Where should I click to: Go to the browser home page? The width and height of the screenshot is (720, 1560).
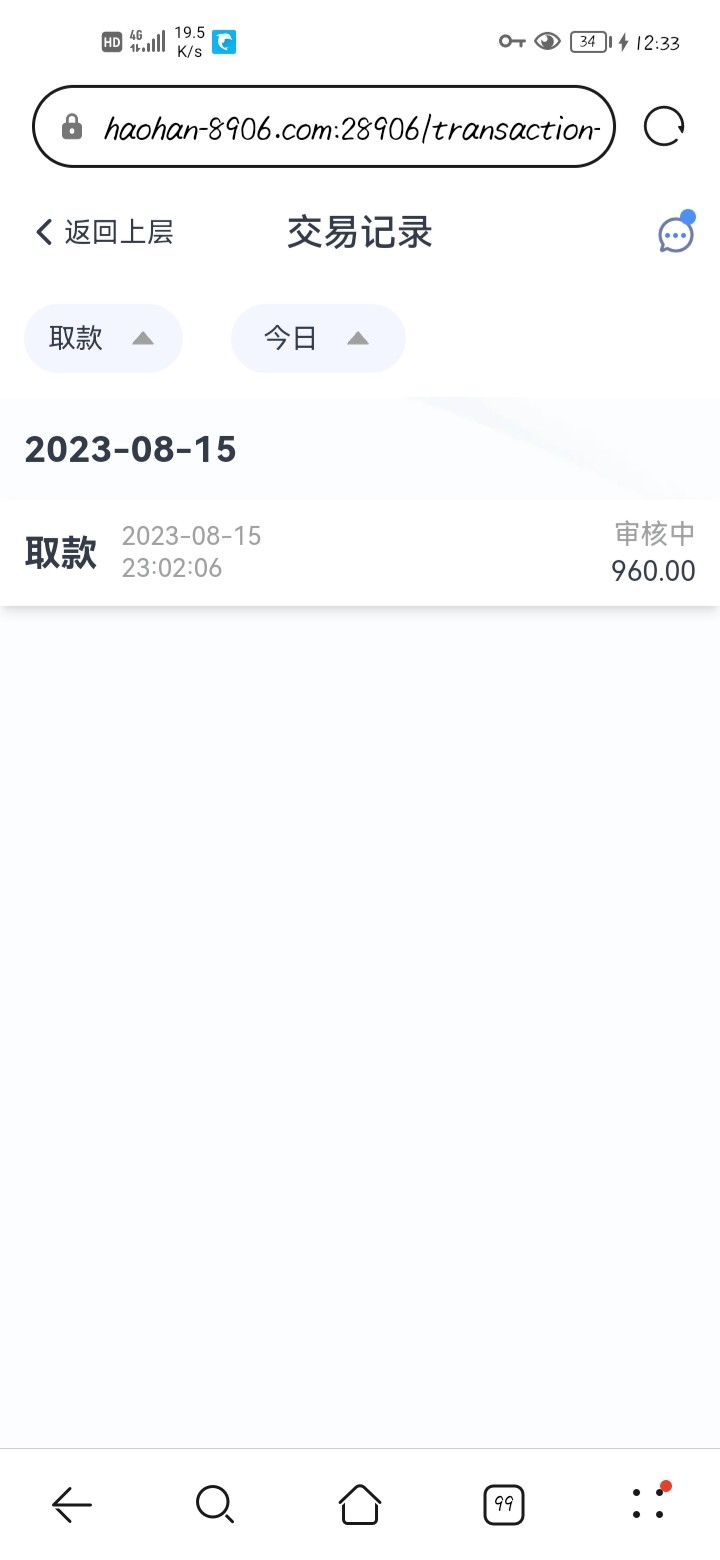tap(360, 1503)
